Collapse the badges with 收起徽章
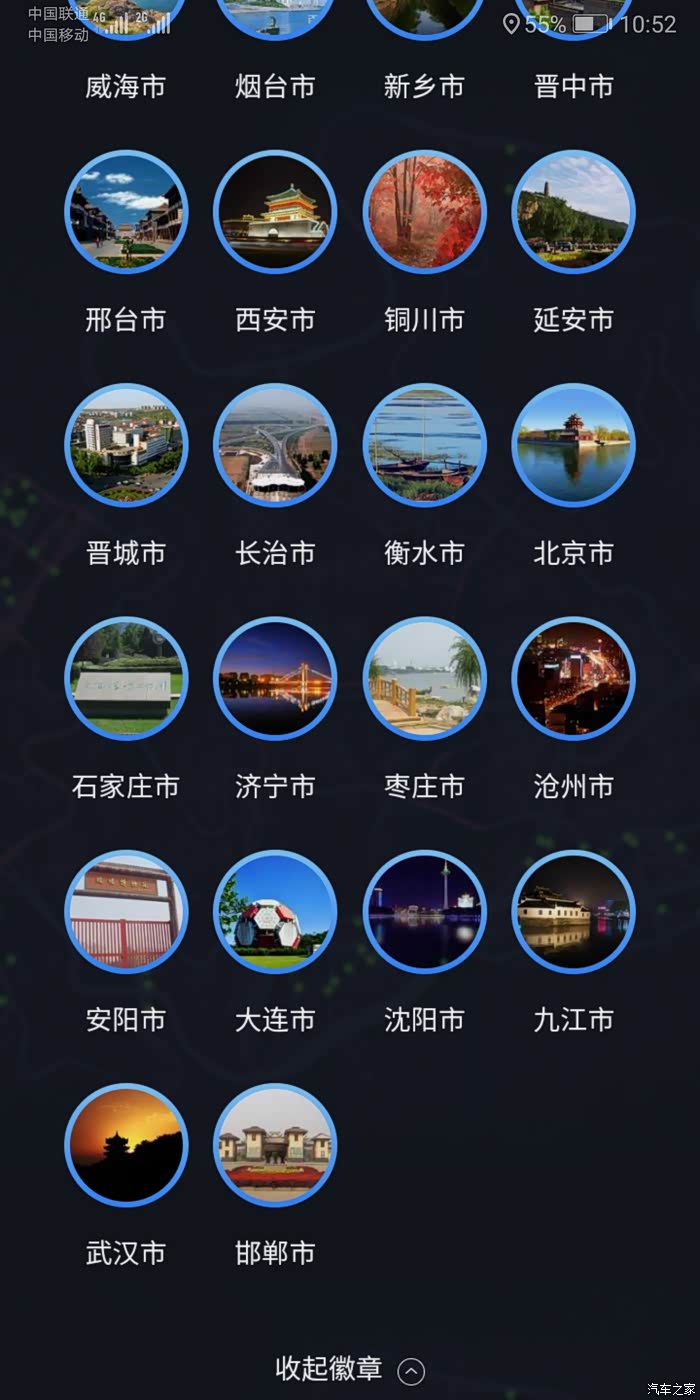The image size is (700, 1400). tap(349, 1369)
